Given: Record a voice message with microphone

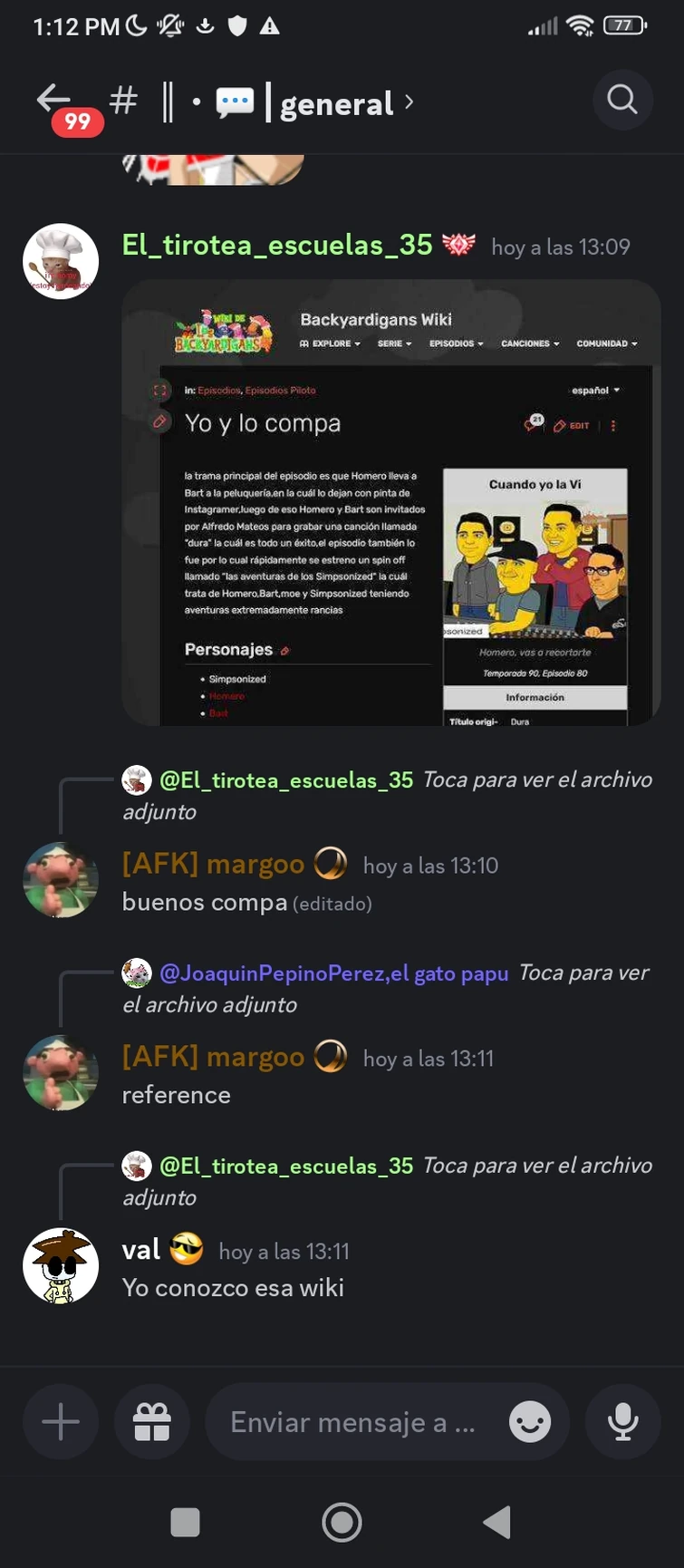Looking at the screenshot, I should click(x=622, y=1421).
